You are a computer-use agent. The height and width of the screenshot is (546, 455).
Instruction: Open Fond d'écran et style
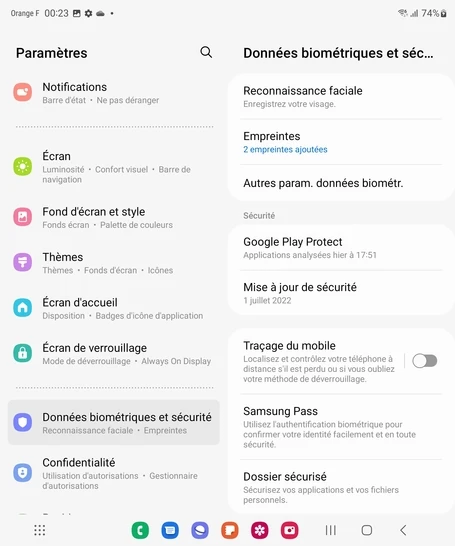113,218
